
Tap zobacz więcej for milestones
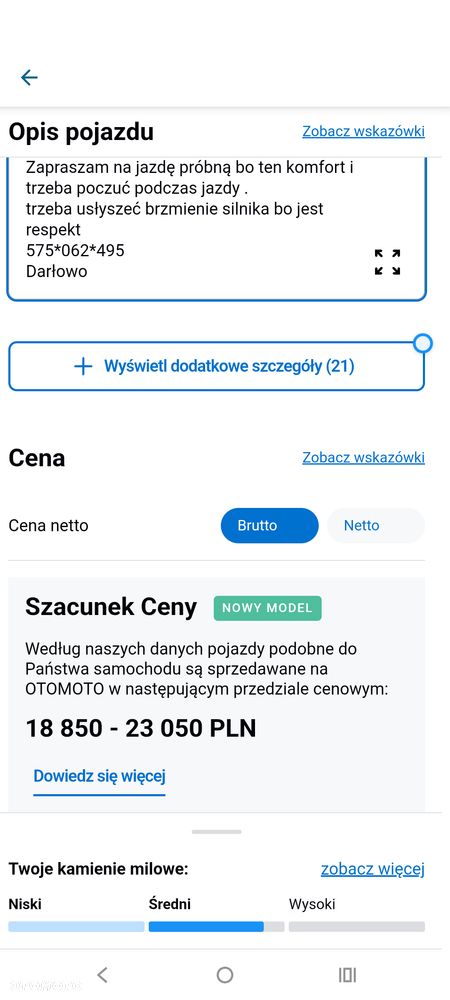click(x=373, y=869)
